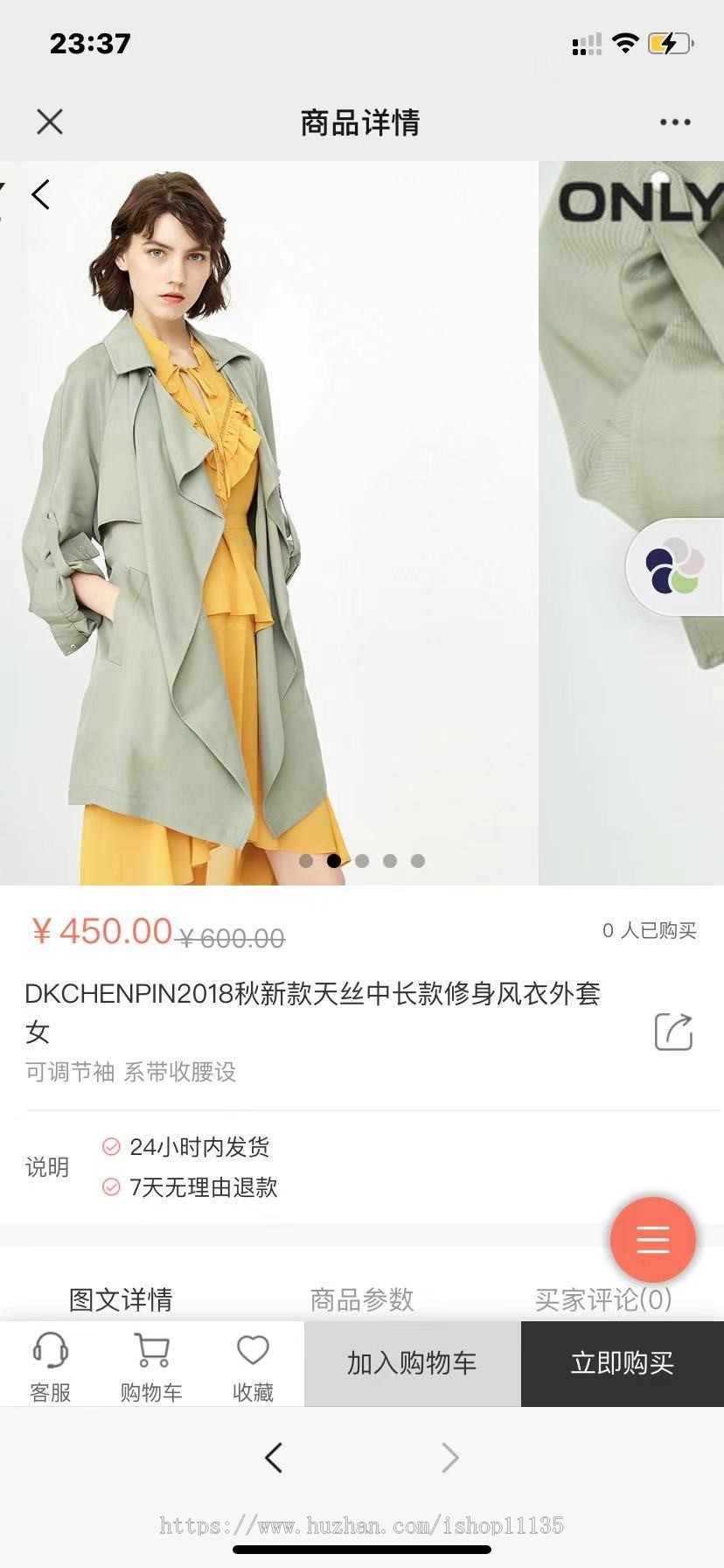724x1568 pixels.
Task: Tap 加入购物车 to add to cart
Action: 412,1363
